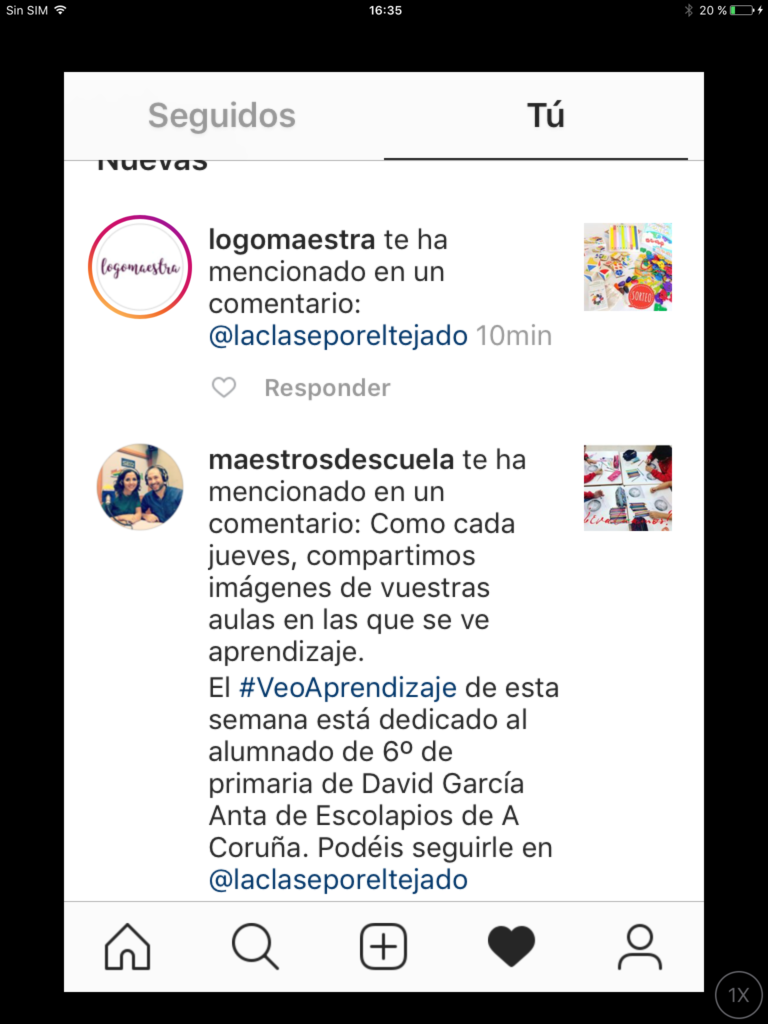
Task: Tap Responder under logomaestra's mention
Action: point(327,388)
